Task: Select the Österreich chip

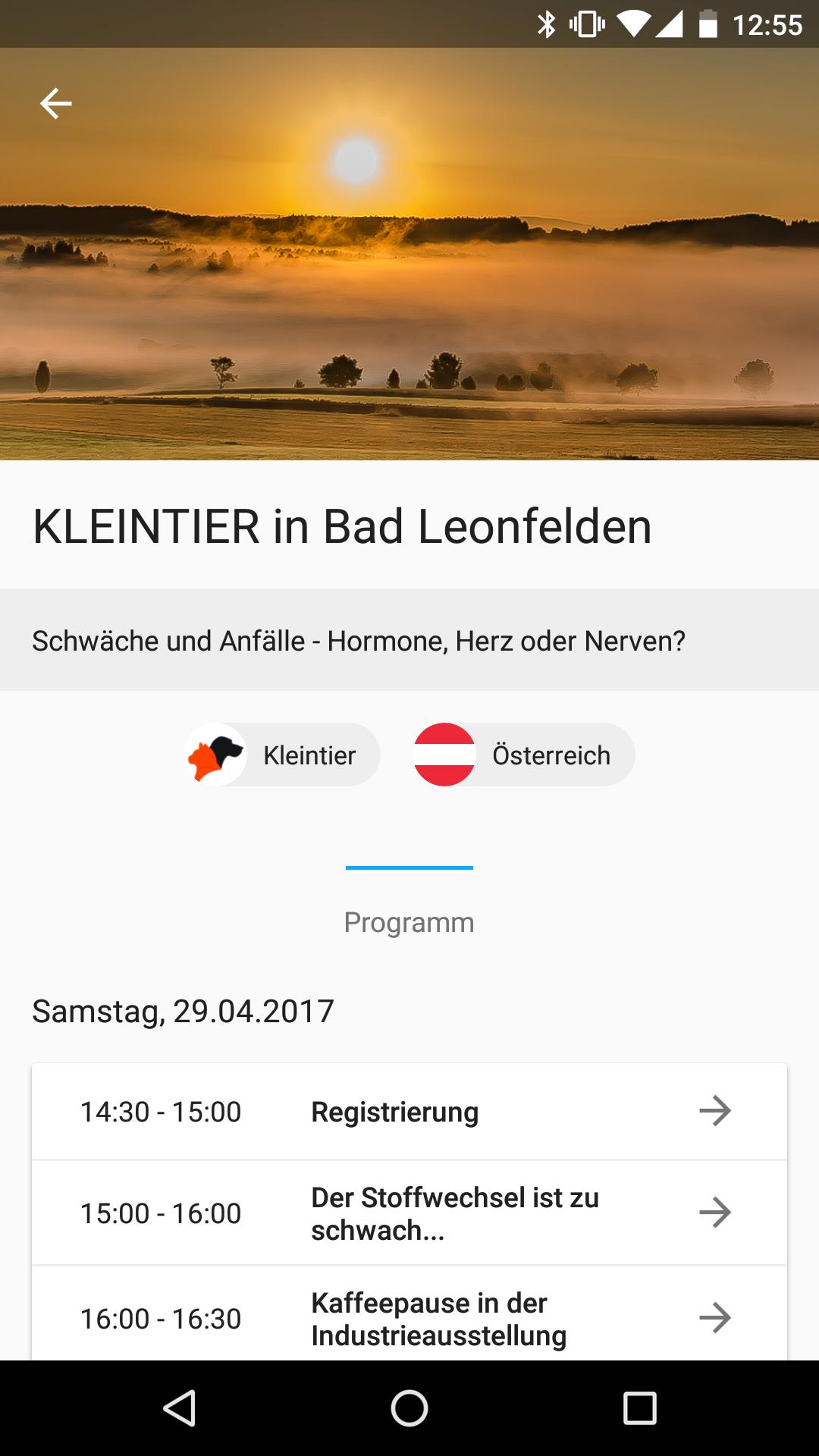Action: 524,755
